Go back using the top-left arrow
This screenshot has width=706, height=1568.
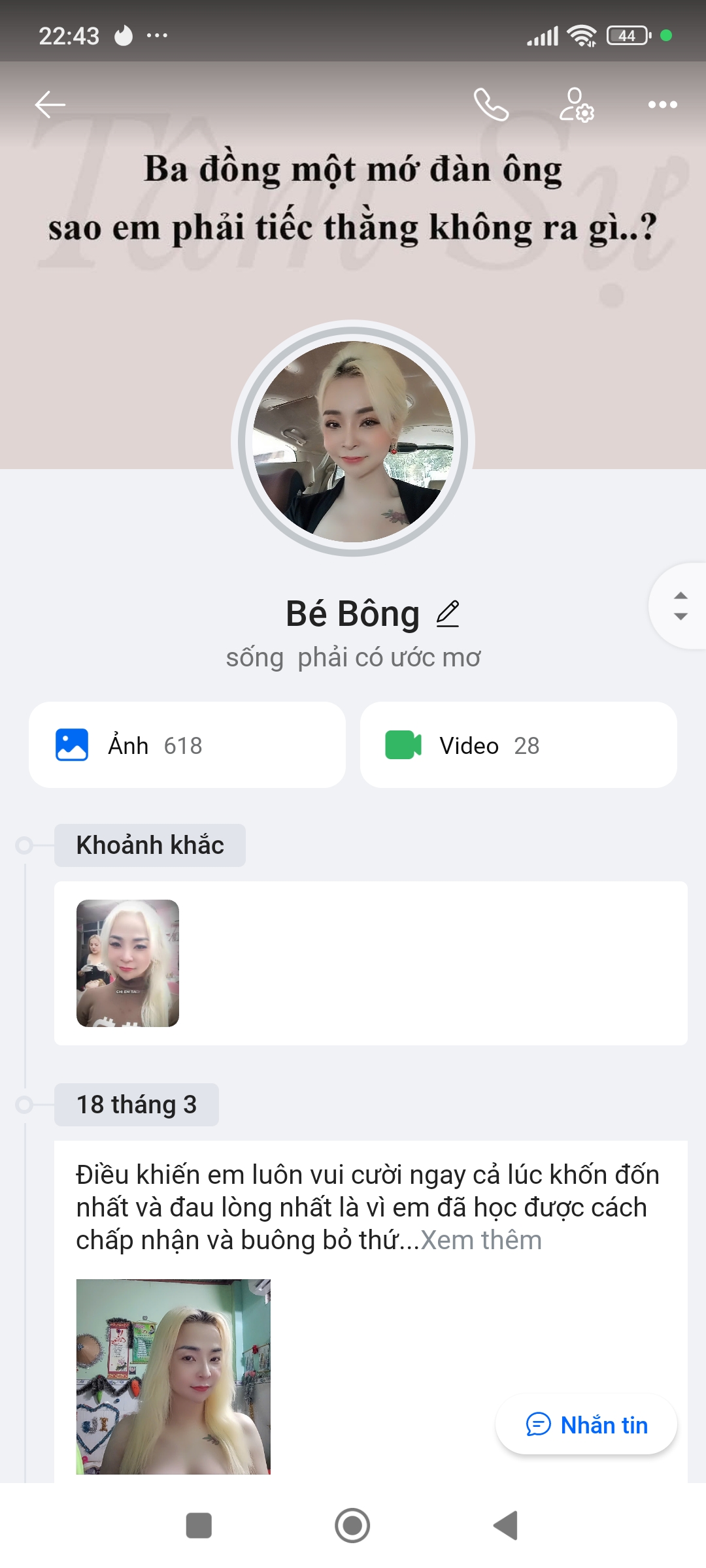pos(50,105)
